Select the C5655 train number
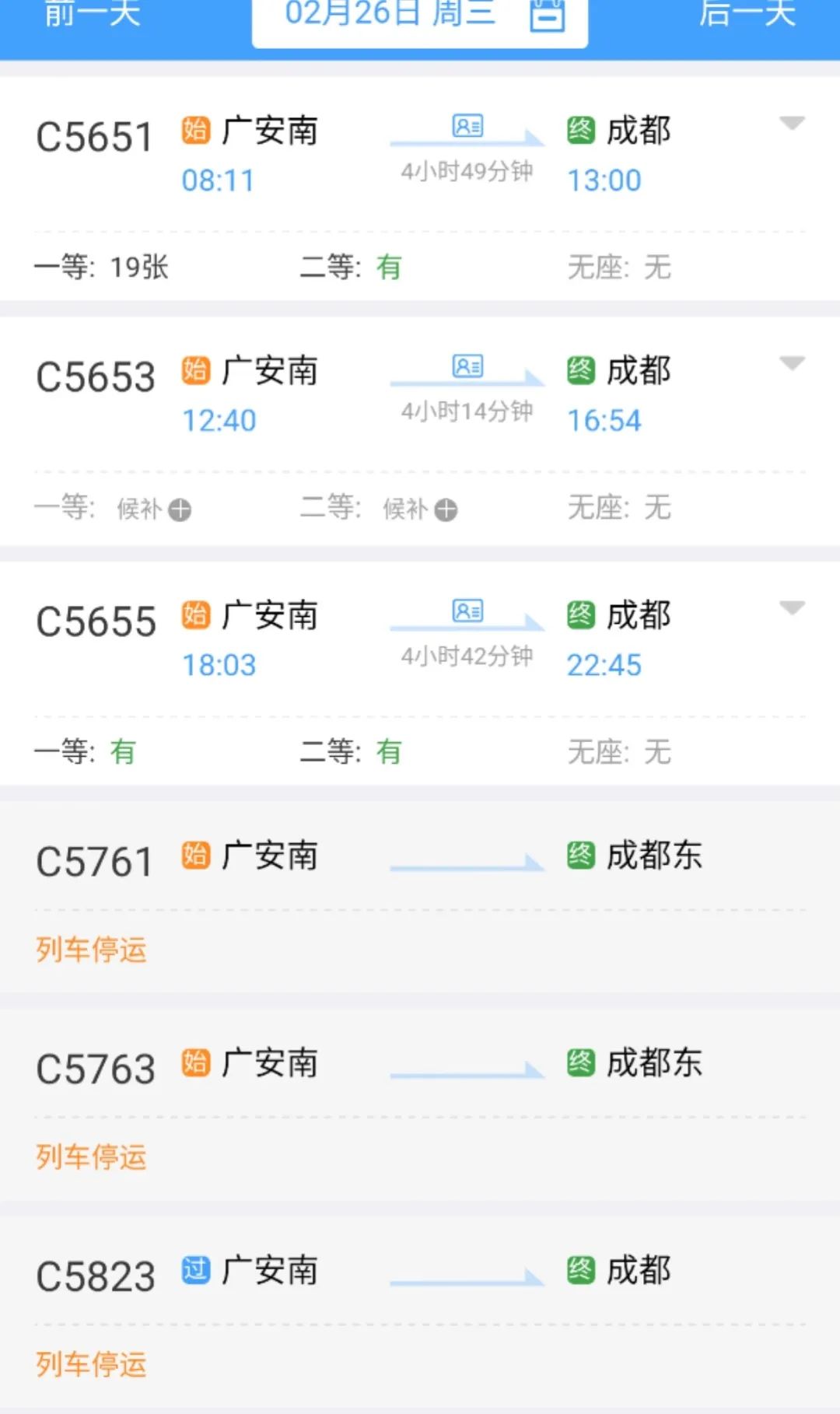840x1414 pixels. (x=95, y=618)
